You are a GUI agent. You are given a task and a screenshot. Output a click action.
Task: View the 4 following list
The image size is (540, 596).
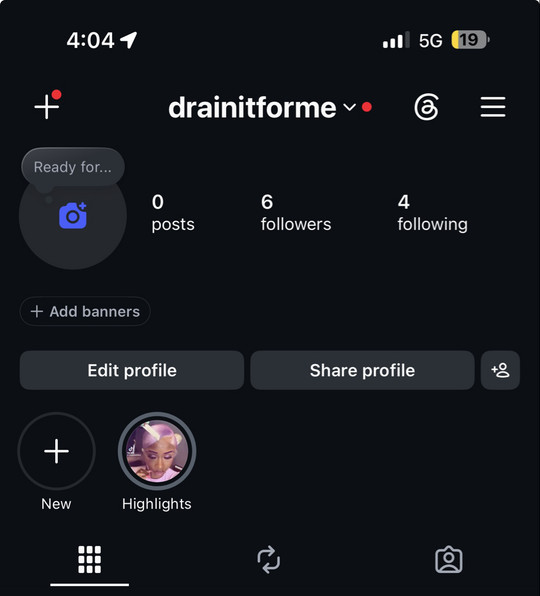point(432,212)
